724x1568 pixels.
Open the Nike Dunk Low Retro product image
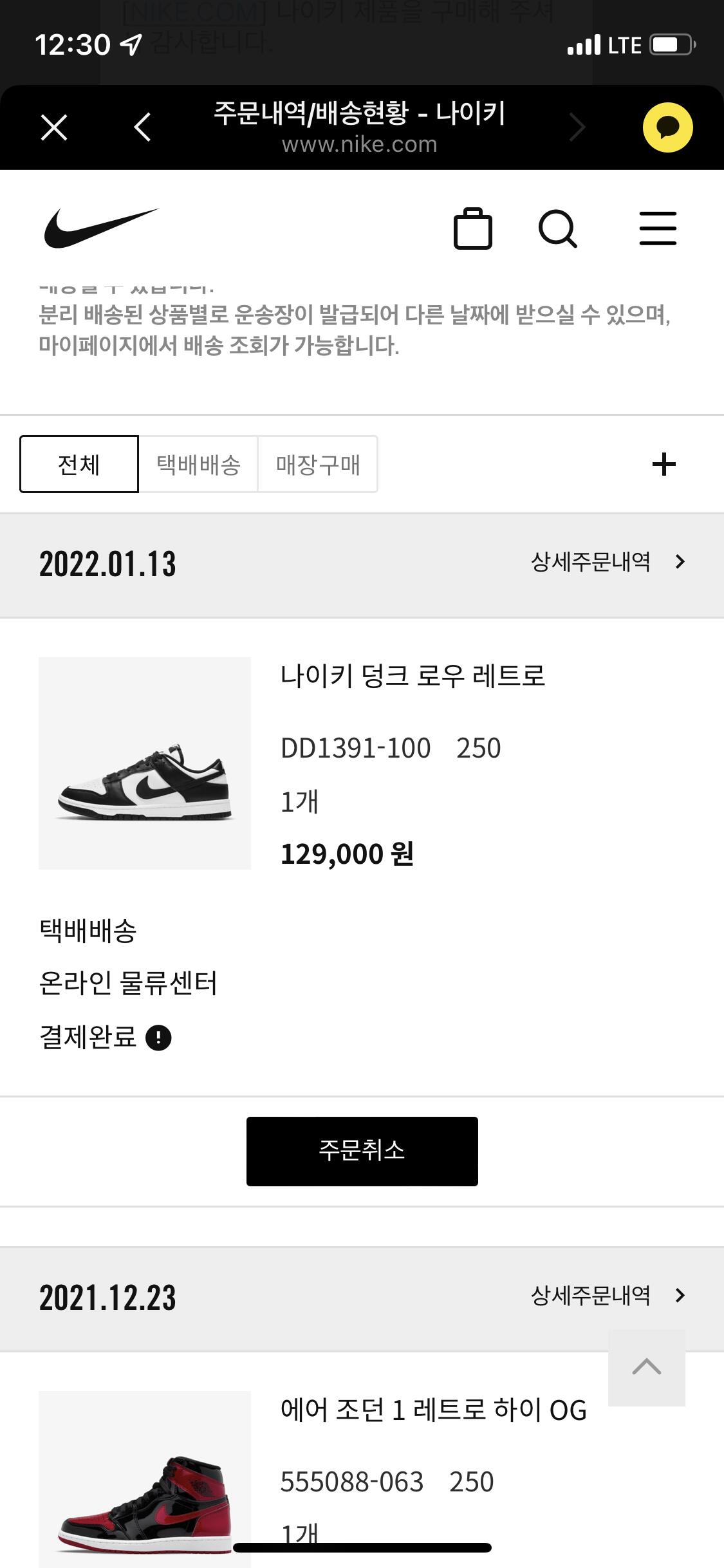tap(145, 763)
